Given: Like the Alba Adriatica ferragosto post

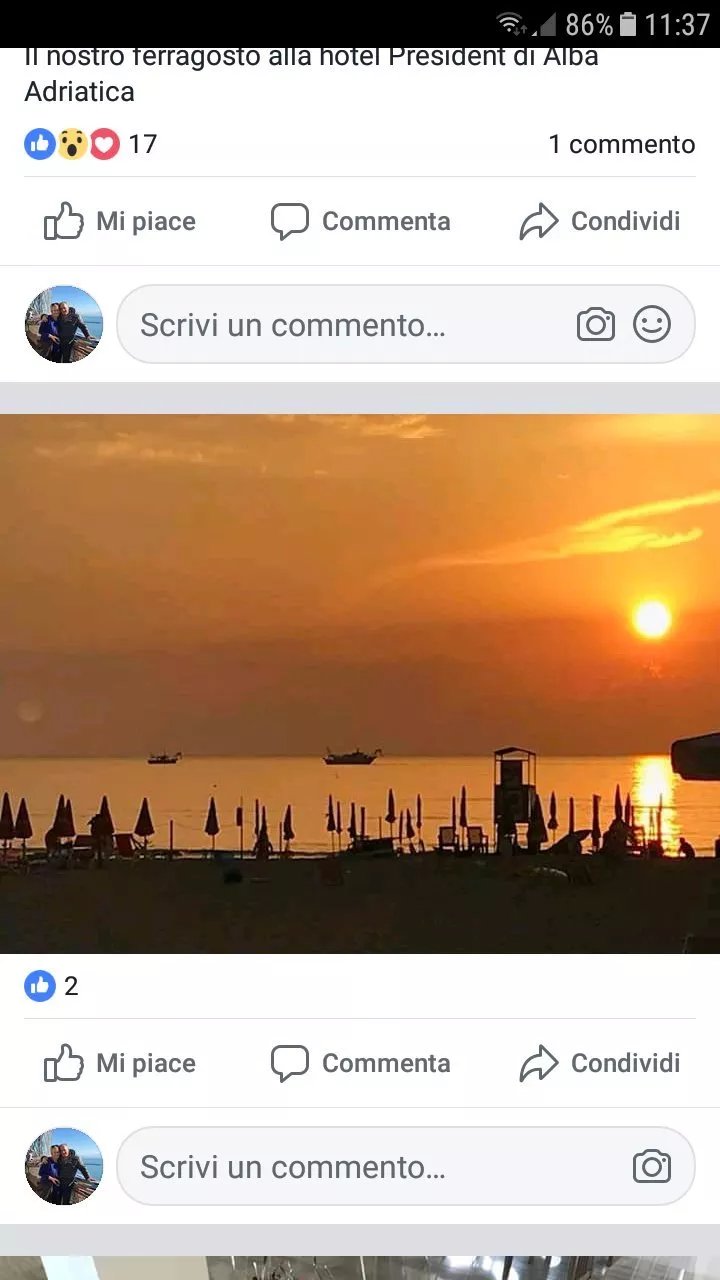Looking at the screenshot, I should tap(120, 221).
